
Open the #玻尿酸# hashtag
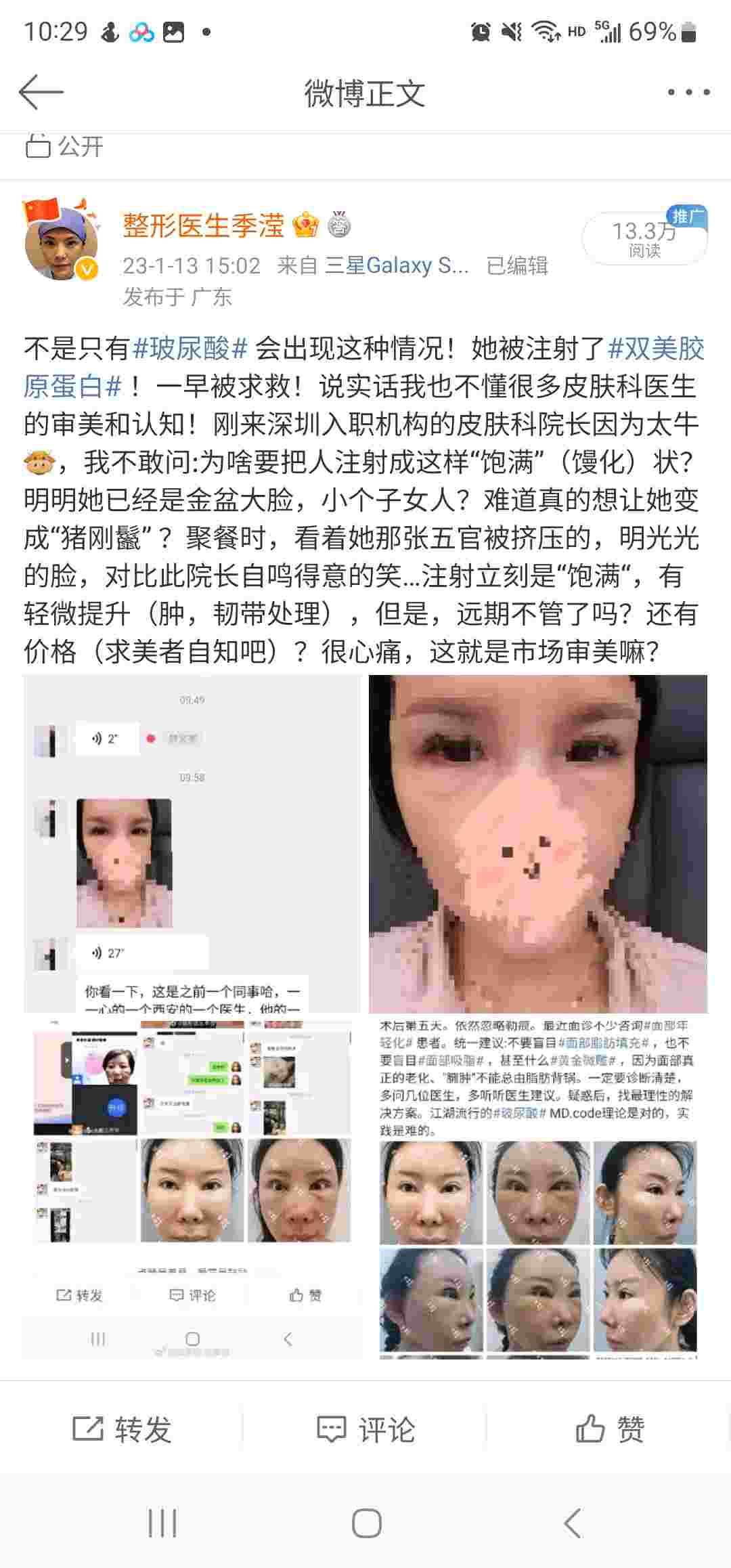[x=190, y=349]
